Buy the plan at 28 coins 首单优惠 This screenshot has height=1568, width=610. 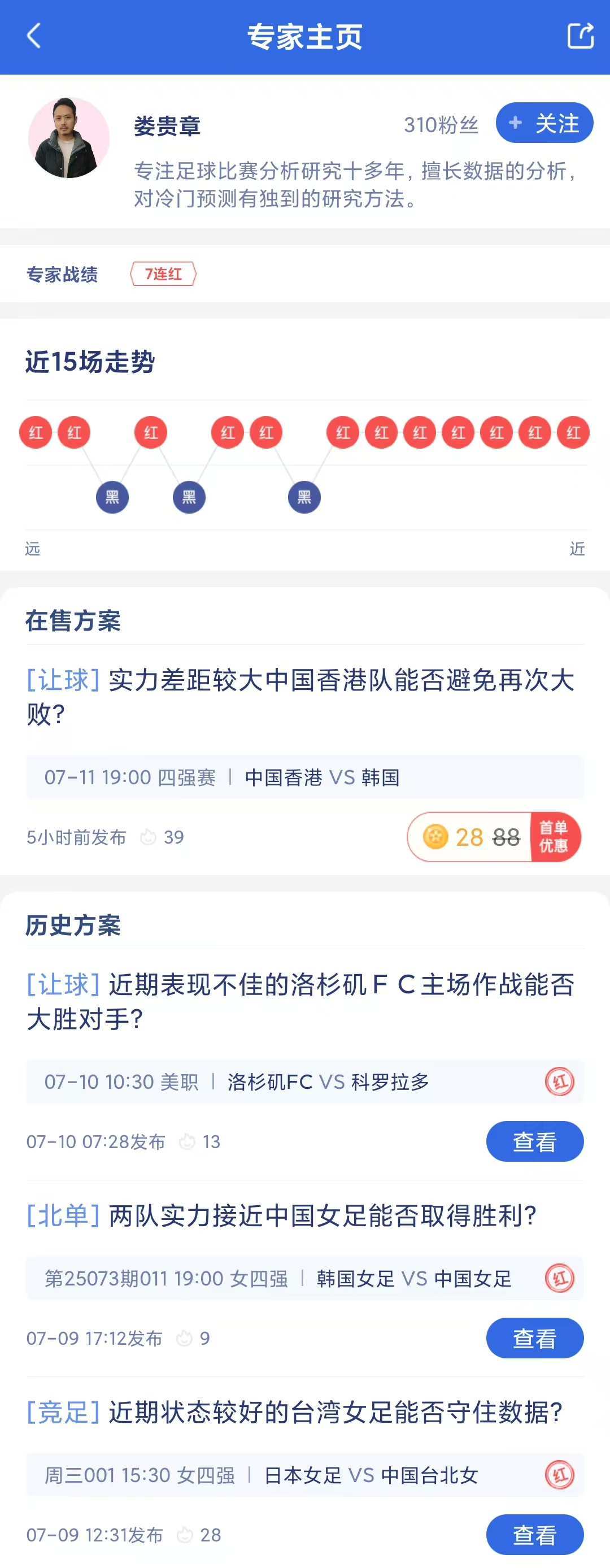[x=493, y=837]
